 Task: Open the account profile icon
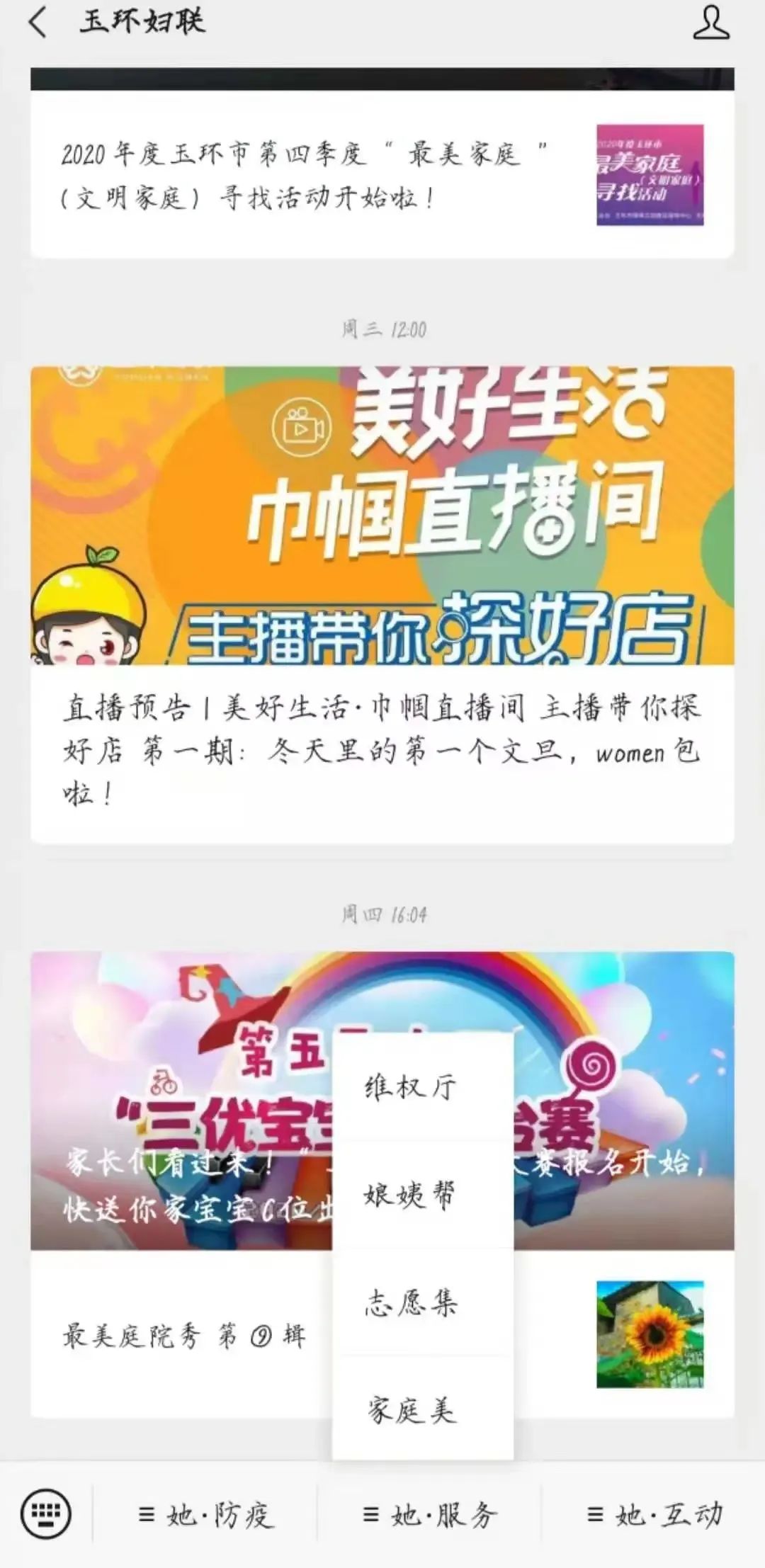(x=710, y=23)
